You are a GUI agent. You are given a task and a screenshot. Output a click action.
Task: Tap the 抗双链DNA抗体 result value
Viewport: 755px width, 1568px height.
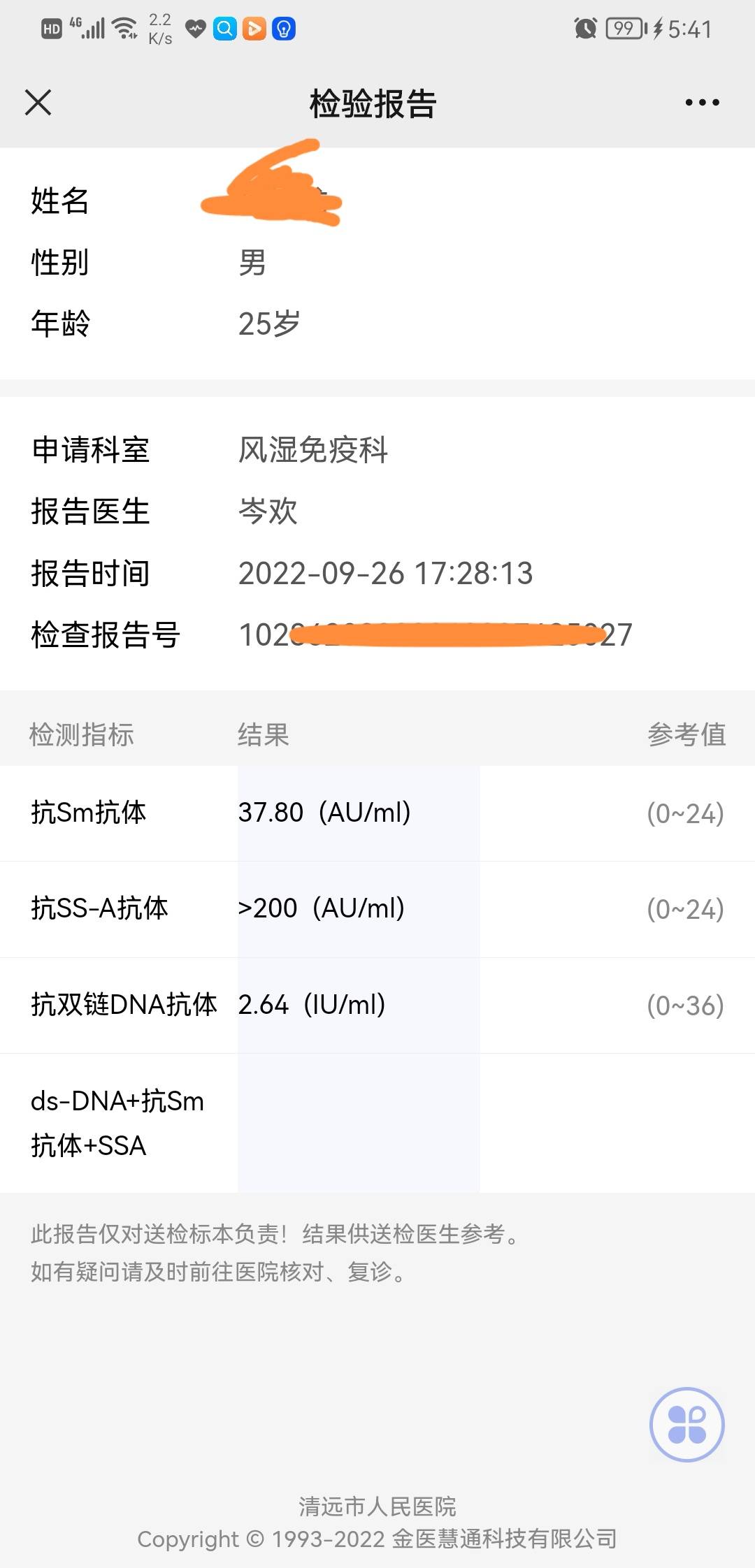[x=311, y=1005]
